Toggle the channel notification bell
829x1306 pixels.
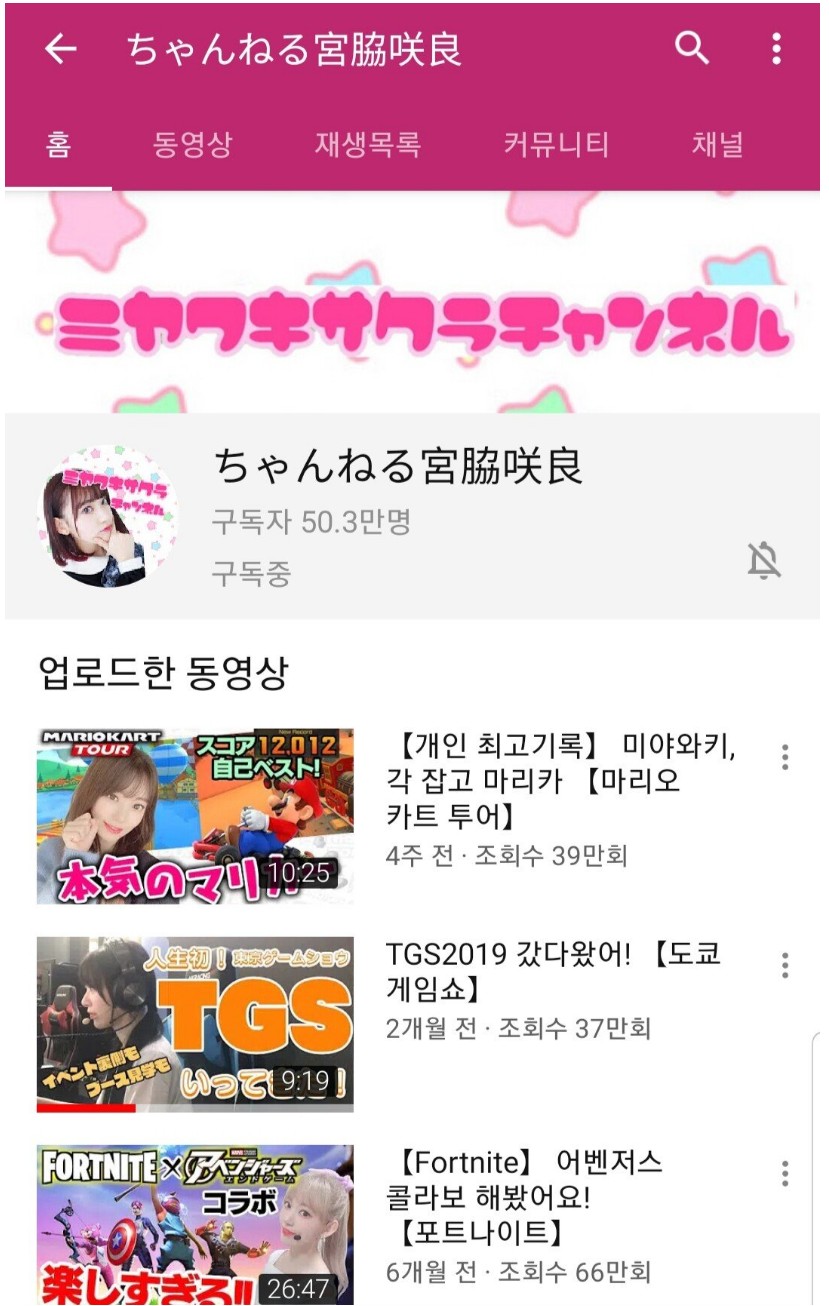tap(764, 561)
